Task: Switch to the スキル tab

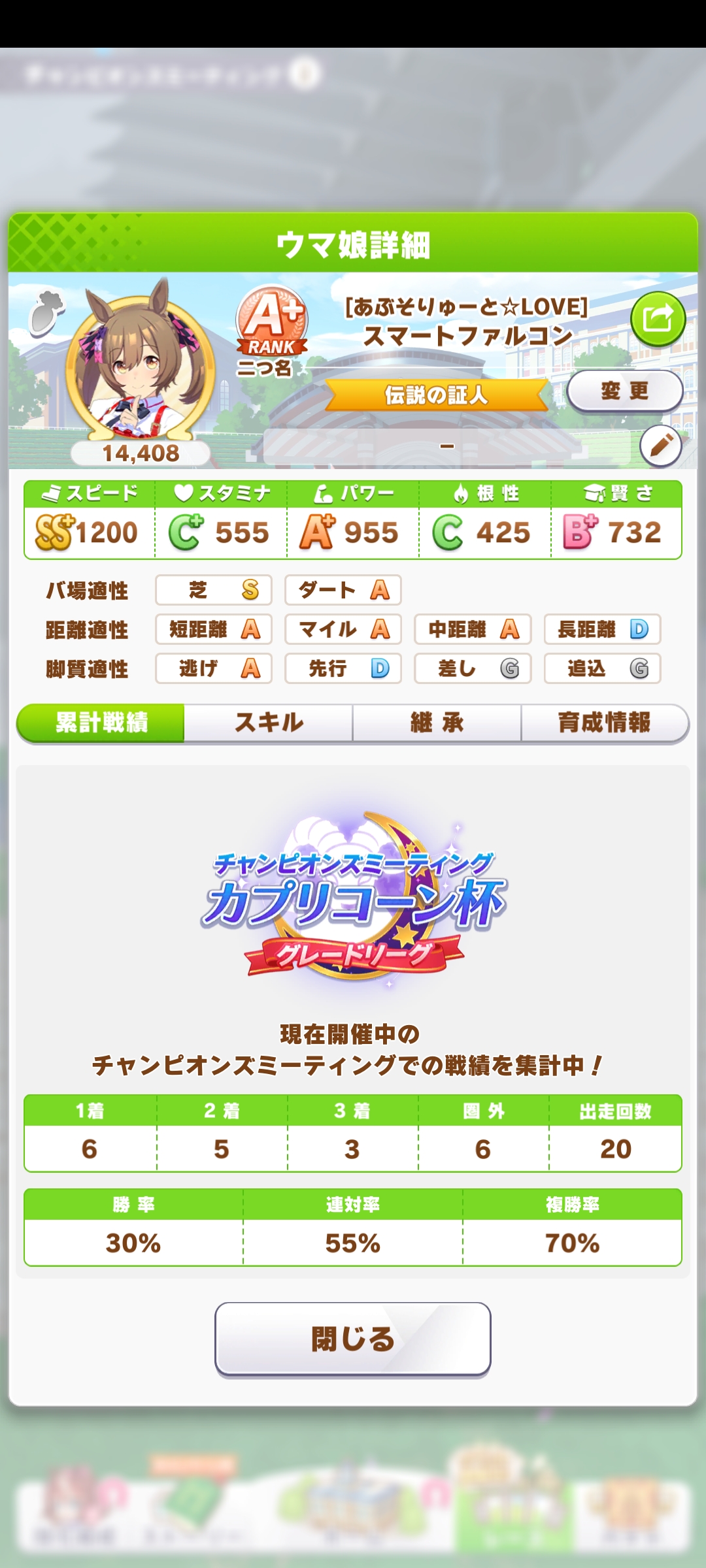Action: coord(269,723)
